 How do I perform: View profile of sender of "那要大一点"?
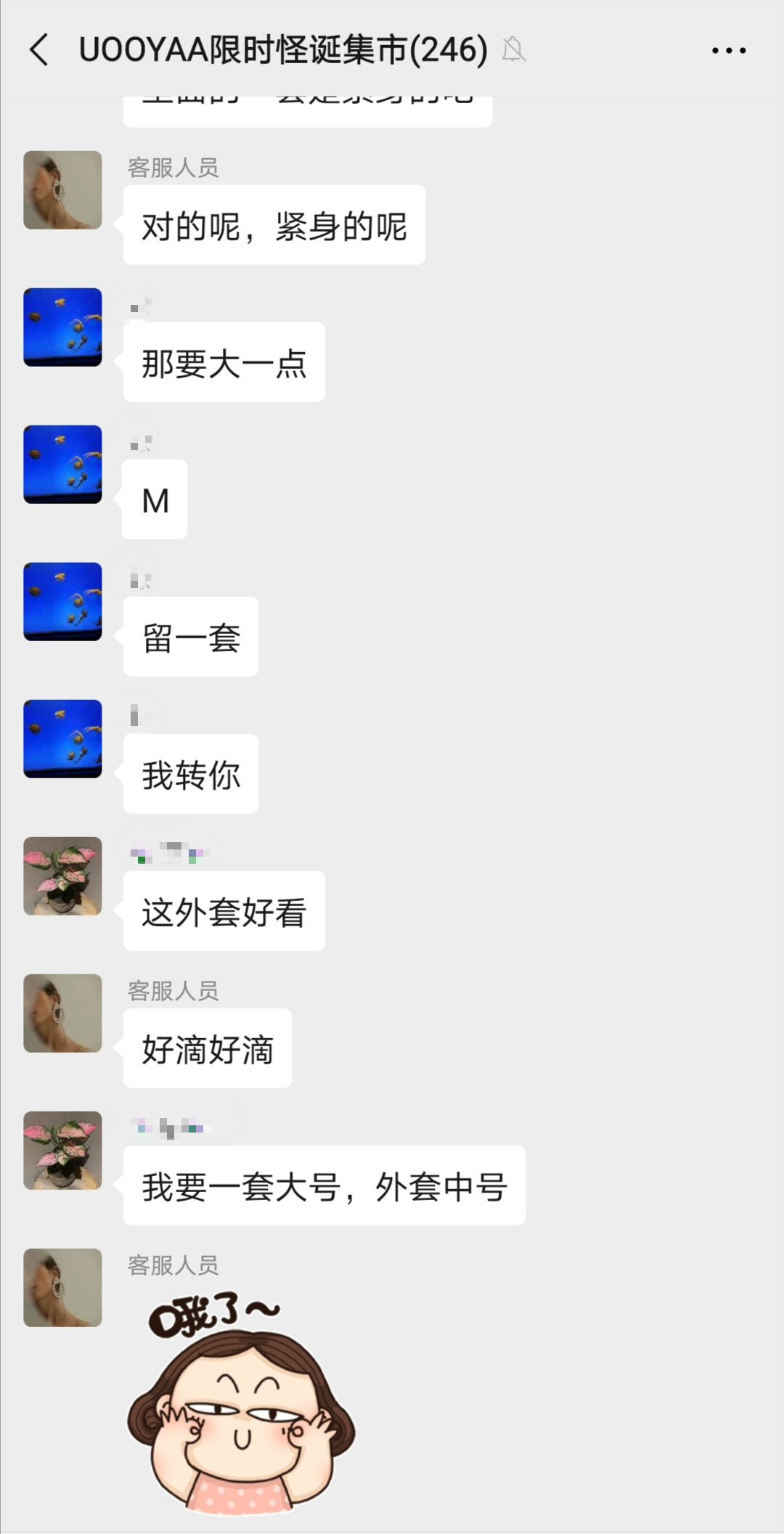tap(62, 327)
